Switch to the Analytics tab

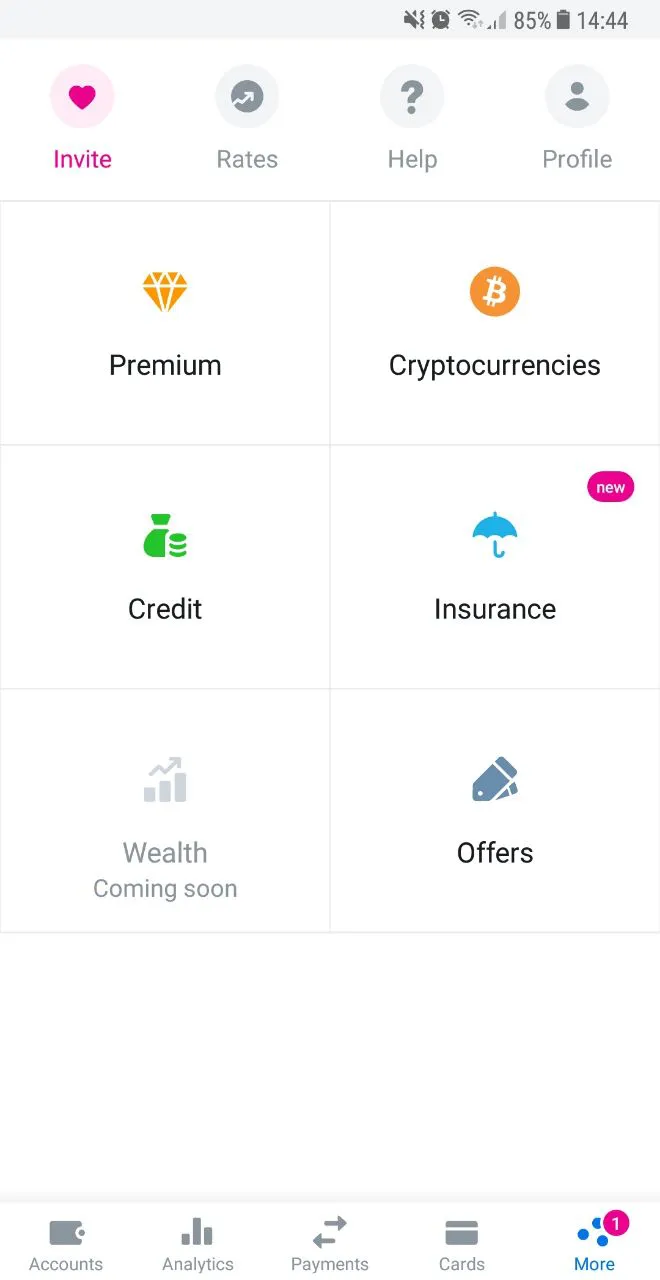point(198,1243)
